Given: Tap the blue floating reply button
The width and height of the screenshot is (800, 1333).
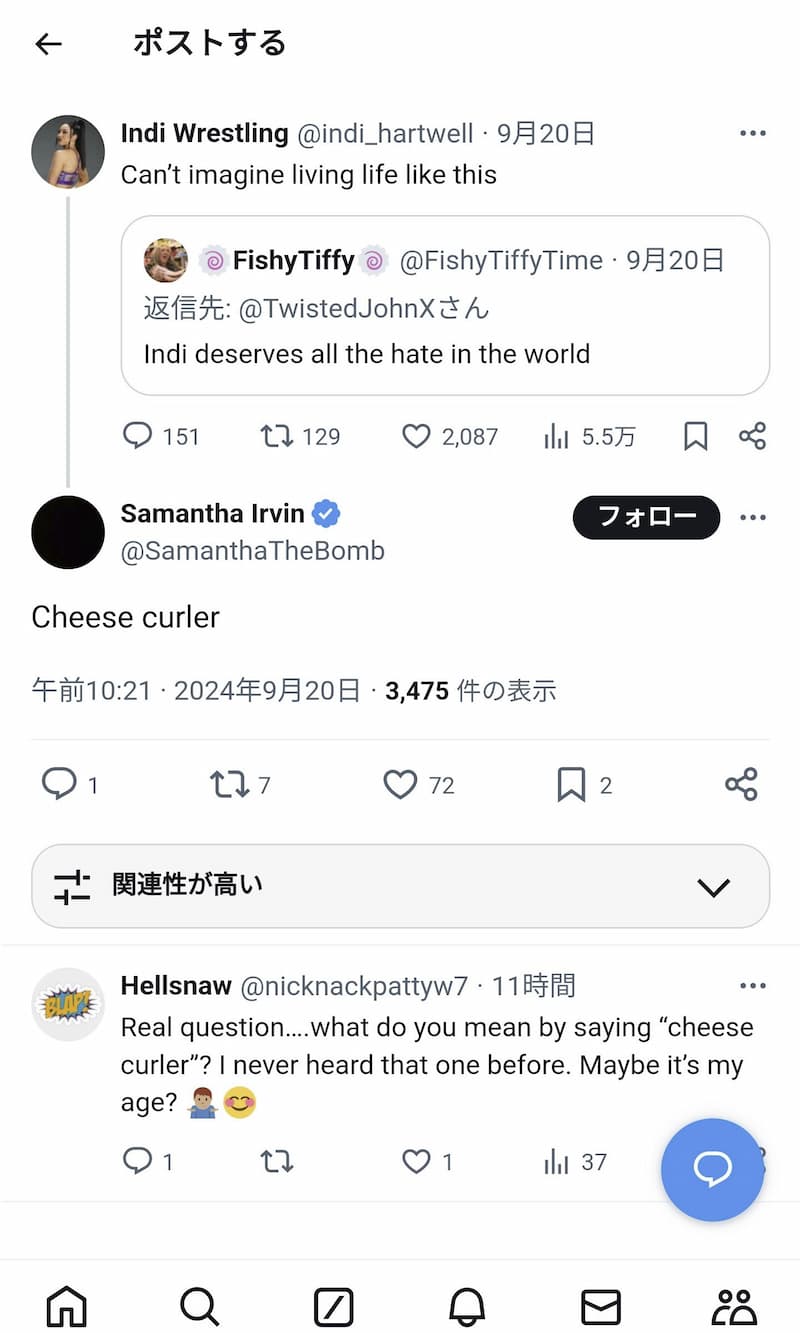Looking at the screenshot, I should (x=712, y=1170).
